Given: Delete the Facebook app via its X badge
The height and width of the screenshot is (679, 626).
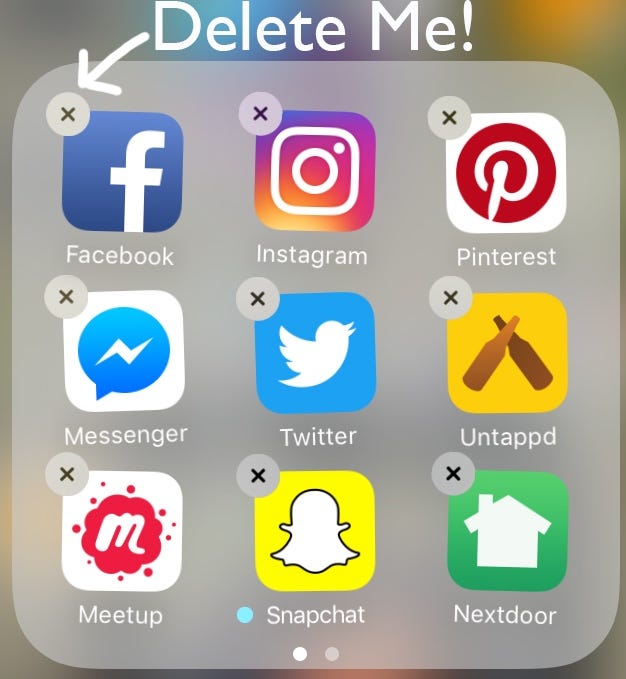Looking at the screenshot, I should pyautogui.click(x=68, y=114).
